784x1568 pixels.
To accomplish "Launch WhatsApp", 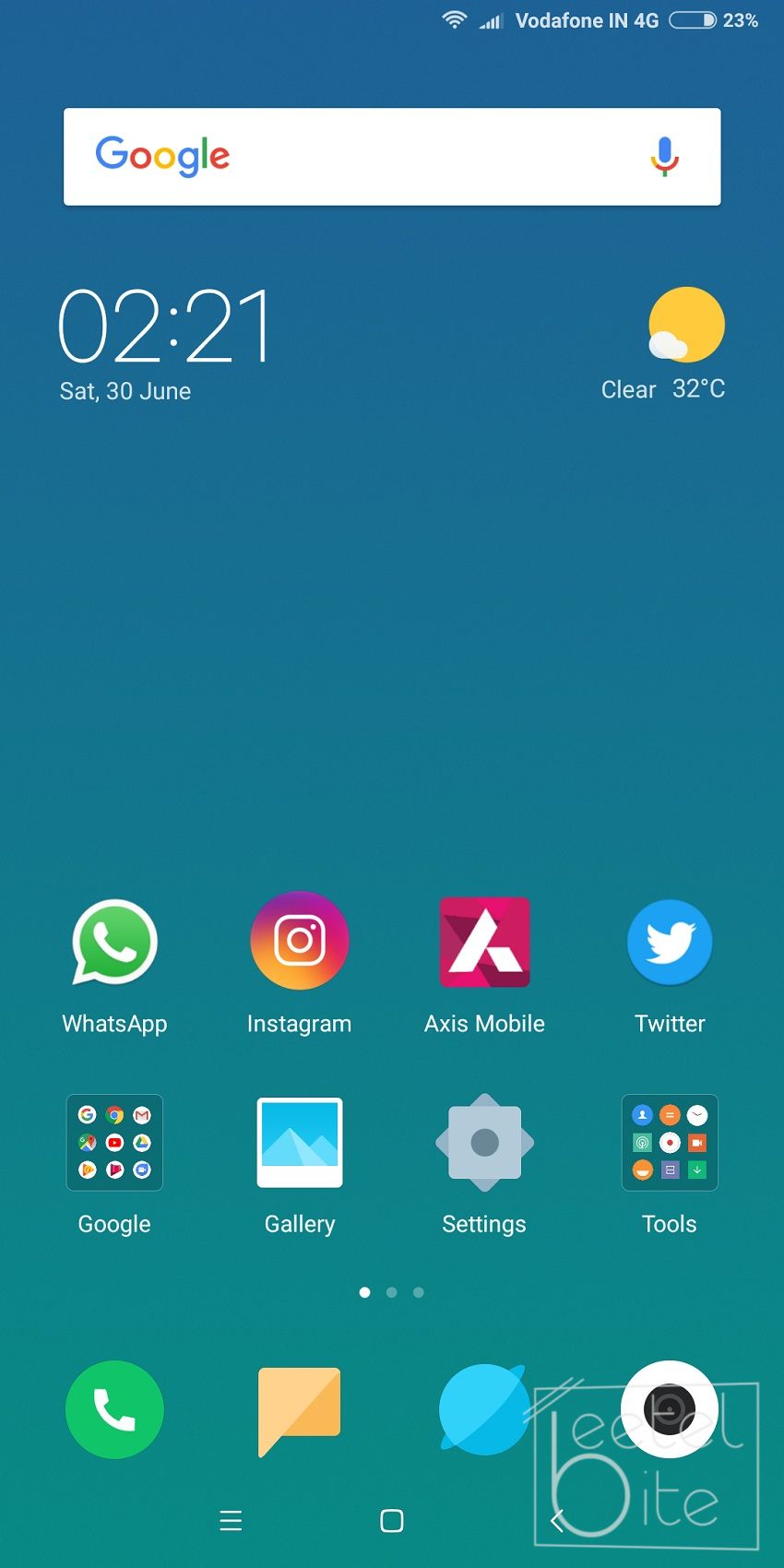I will (114, 943).
